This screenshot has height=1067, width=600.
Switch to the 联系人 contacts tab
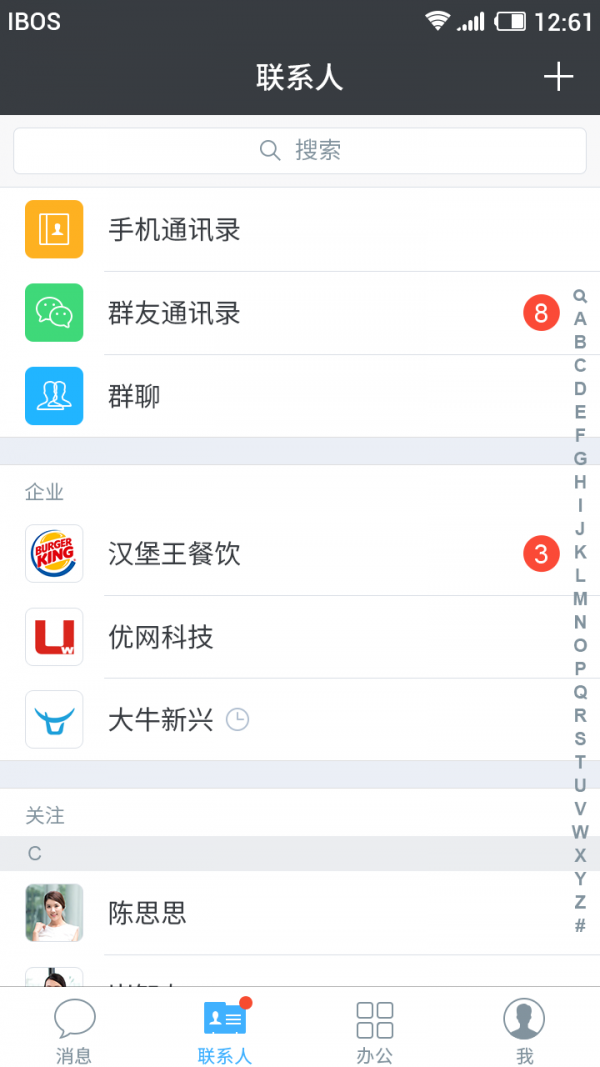click(225, 1030)
